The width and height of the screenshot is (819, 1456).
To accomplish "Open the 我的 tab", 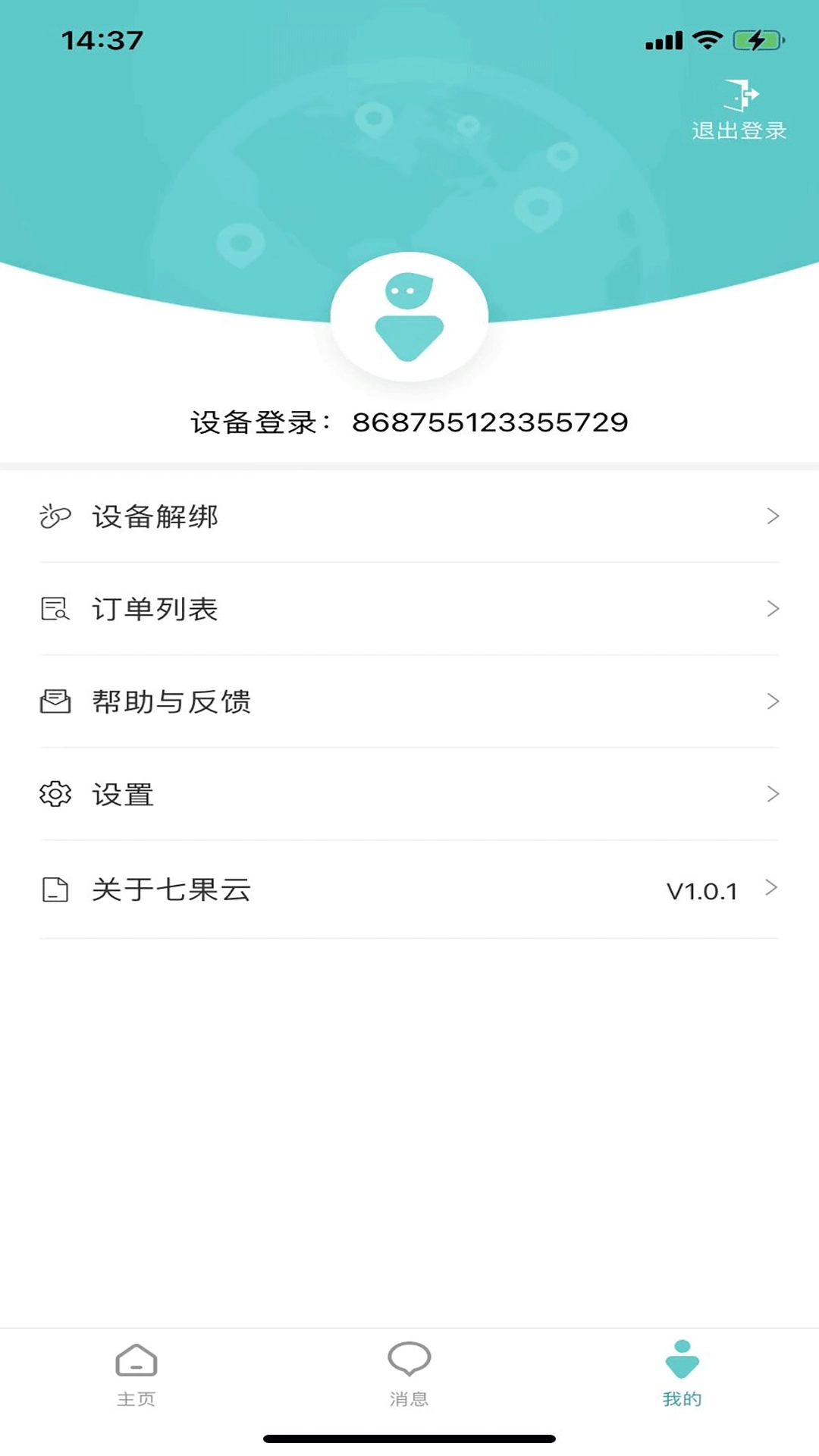I will pos(682,1392).
